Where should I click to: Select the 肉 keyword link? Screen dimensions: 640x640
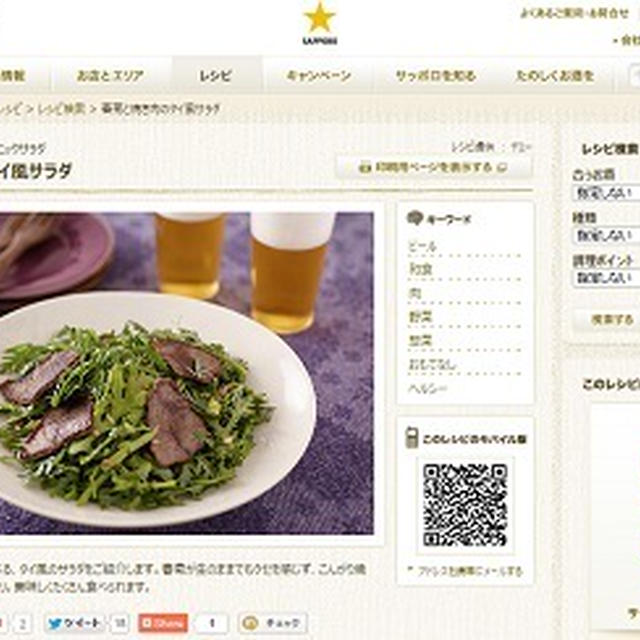(415, 294)
